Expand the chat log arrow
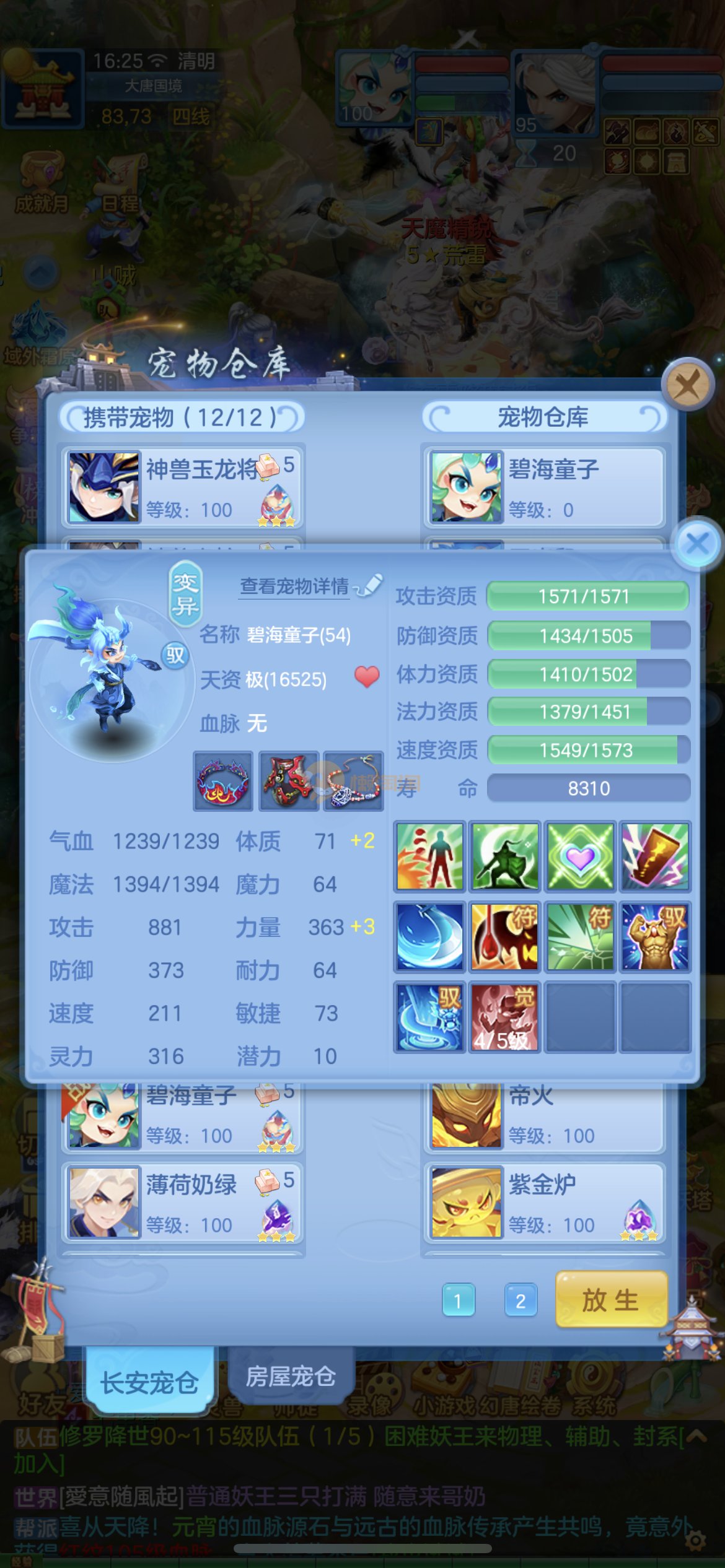 click(x=696, y=1435)
